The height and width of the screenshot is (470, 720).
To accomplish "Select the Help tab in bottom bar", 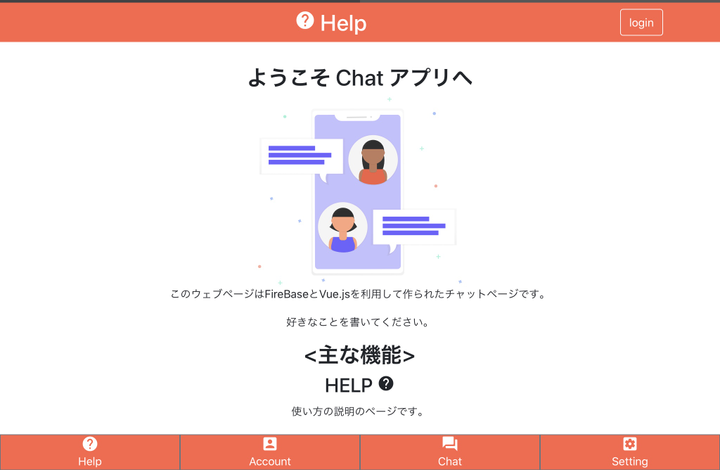I will (90, 452).
